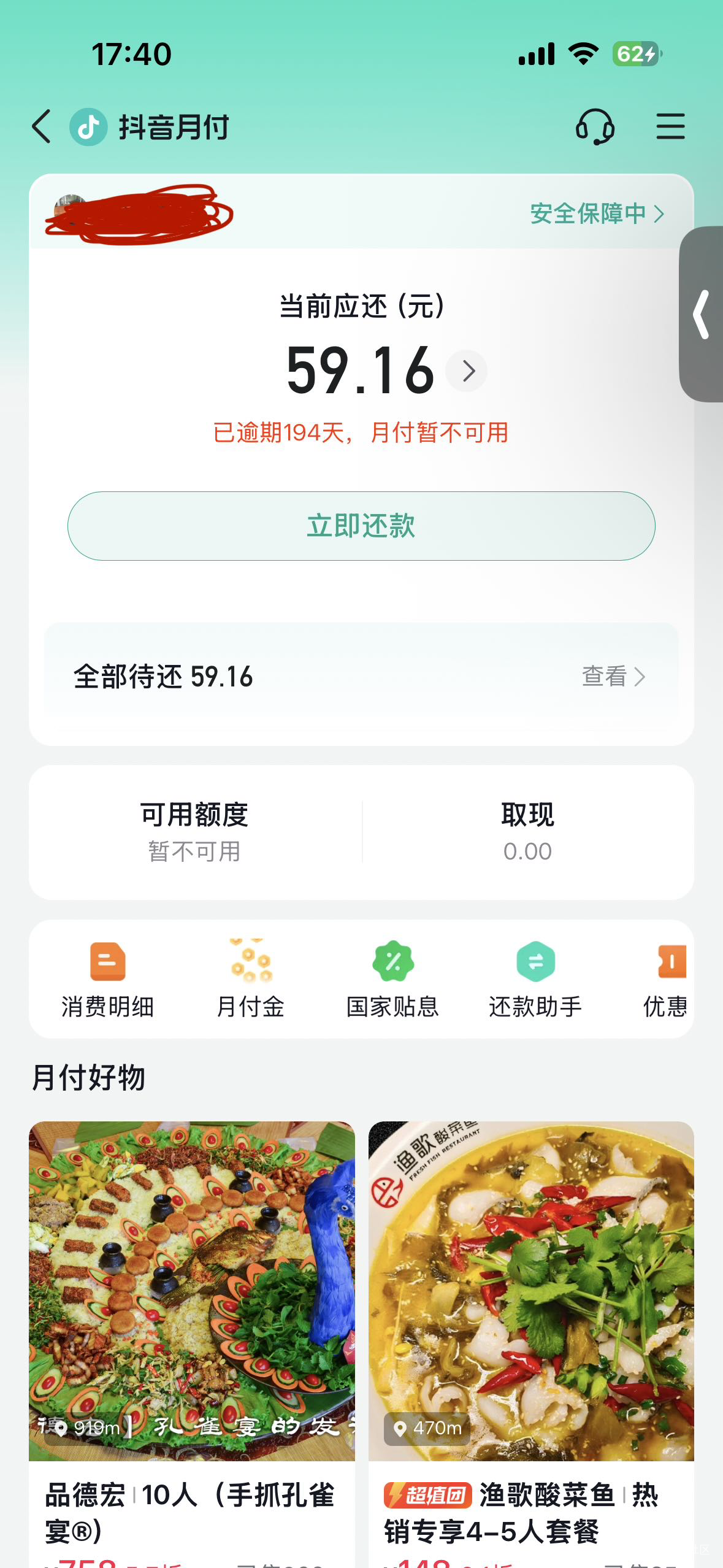Expand the 59.16 amount due details
Screen dimensions: 723x1568
tap(467, 371)
